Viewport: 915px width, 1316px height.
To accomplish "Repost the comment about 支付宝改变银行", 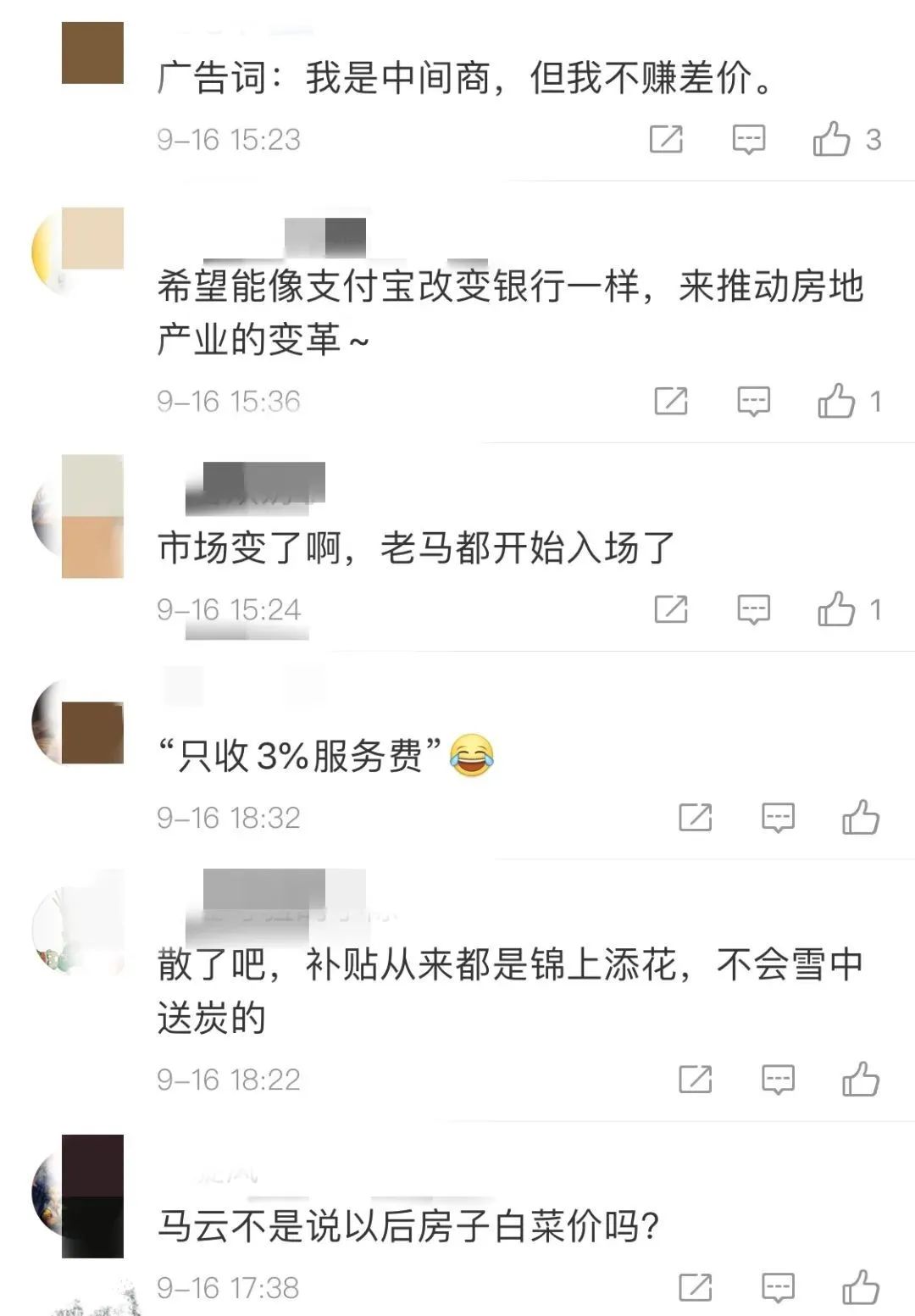I will point(671,401).
